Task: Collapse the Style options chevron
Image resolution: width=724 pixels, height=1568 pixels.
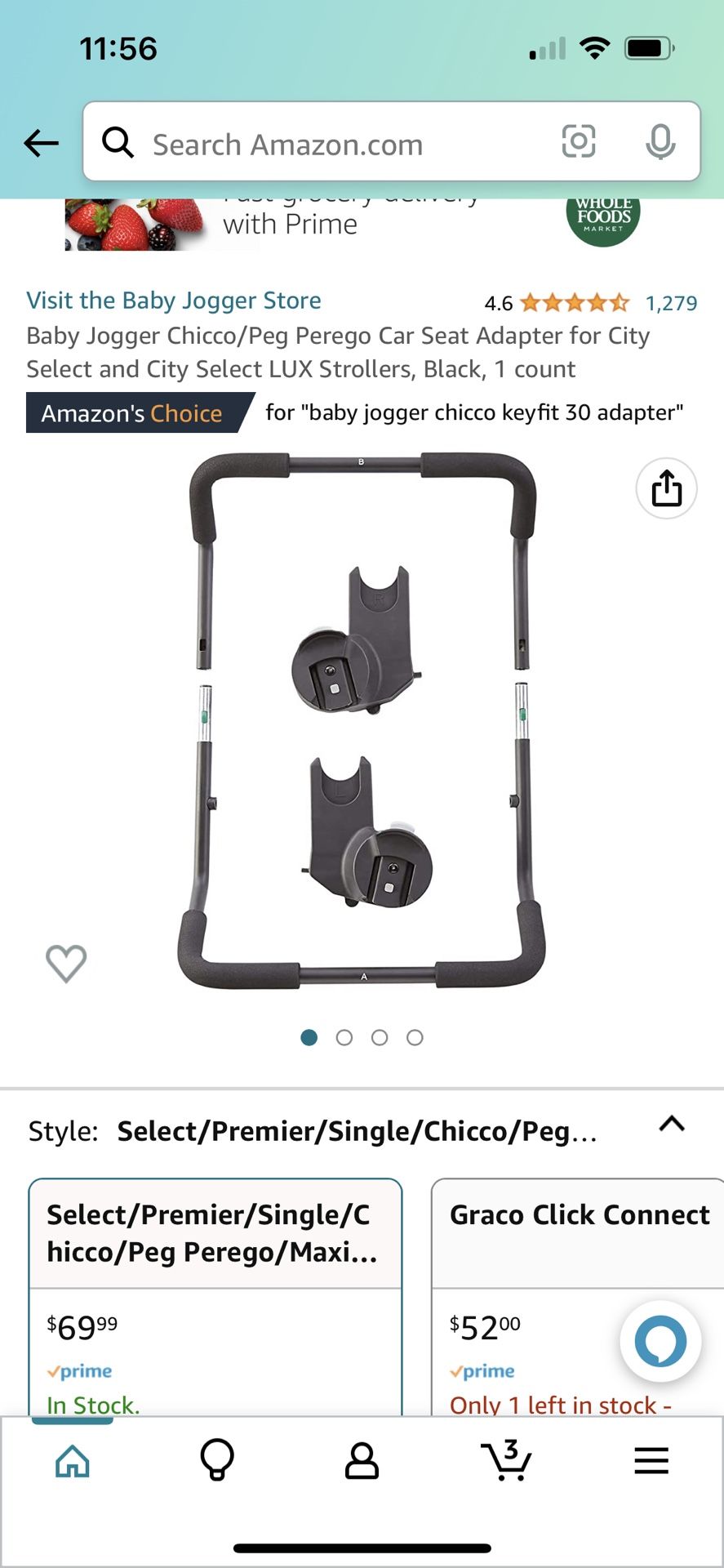Action: pos(671,1125)
